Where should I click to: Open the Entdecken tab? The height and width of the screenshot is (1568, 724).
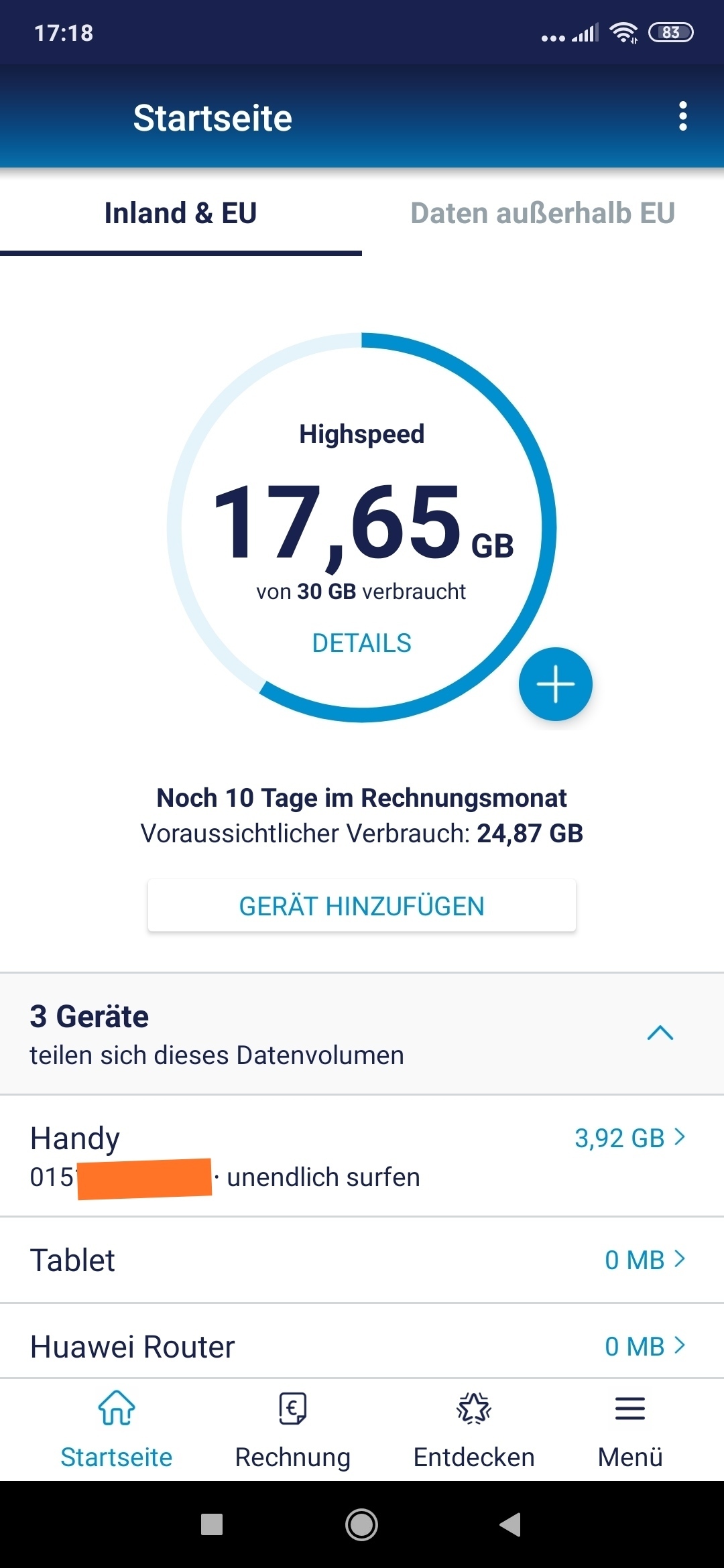(x=474, y=1431)
